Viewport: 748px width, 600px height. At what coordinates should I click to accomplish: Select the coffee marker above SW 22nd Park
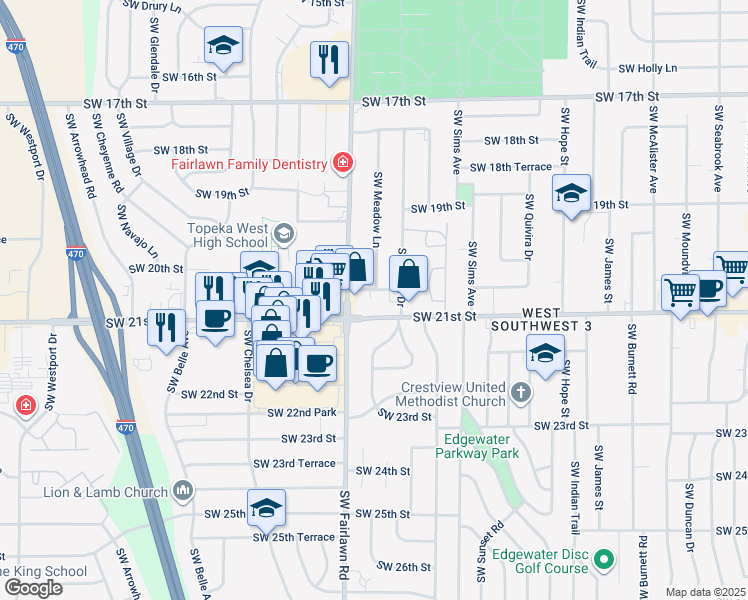(x=318, y=363)
